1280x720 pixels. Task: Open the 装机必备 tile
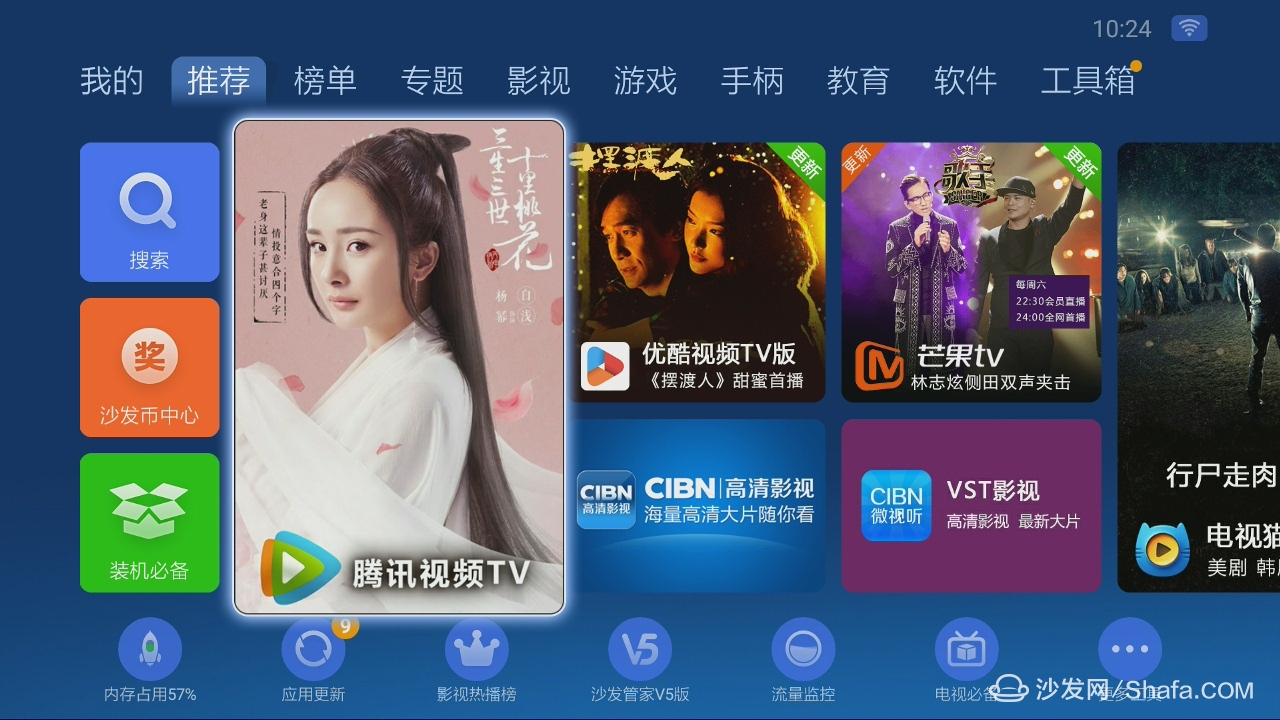pyautogui.click(x=149, y=522)
